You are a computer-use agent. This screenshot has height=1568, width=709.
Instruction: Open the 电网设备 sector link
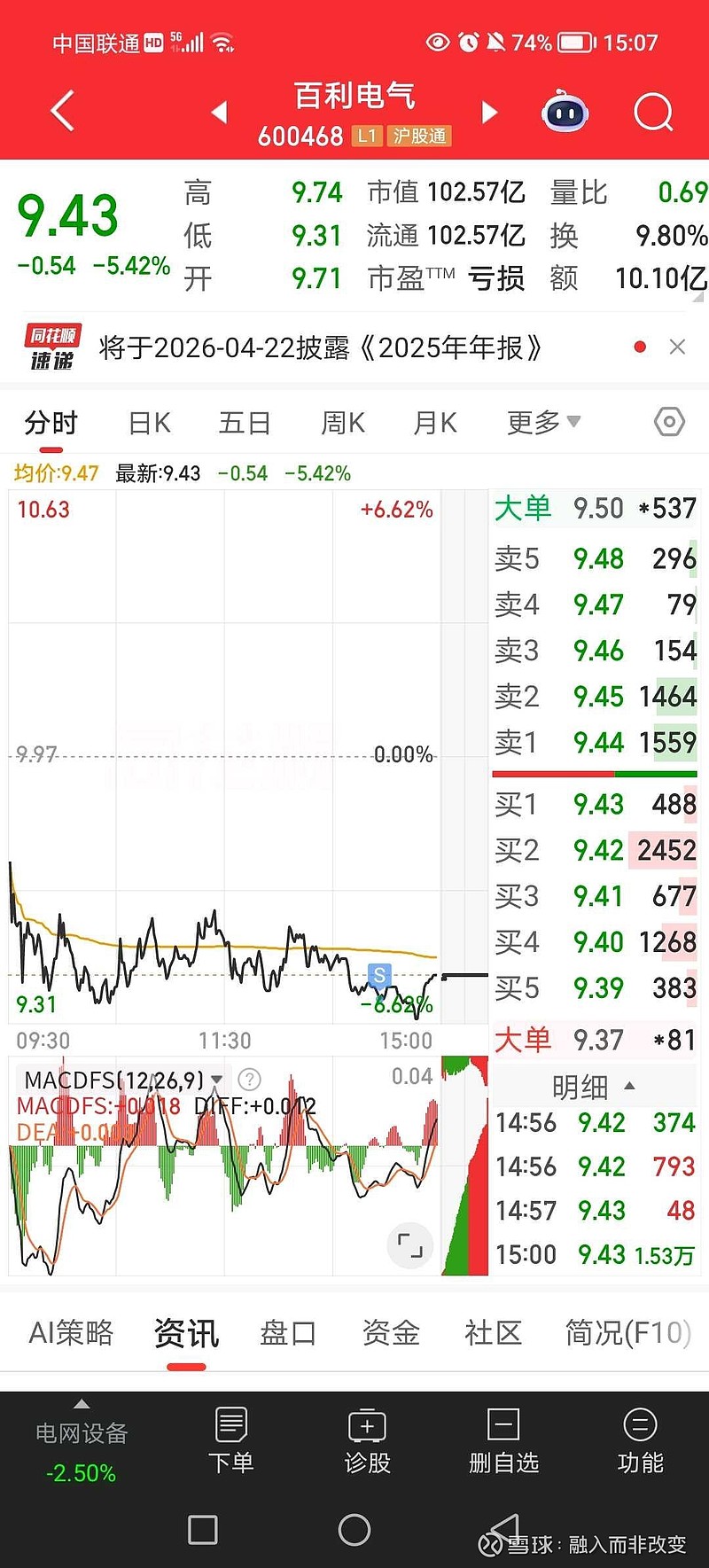coord(81,1434)
